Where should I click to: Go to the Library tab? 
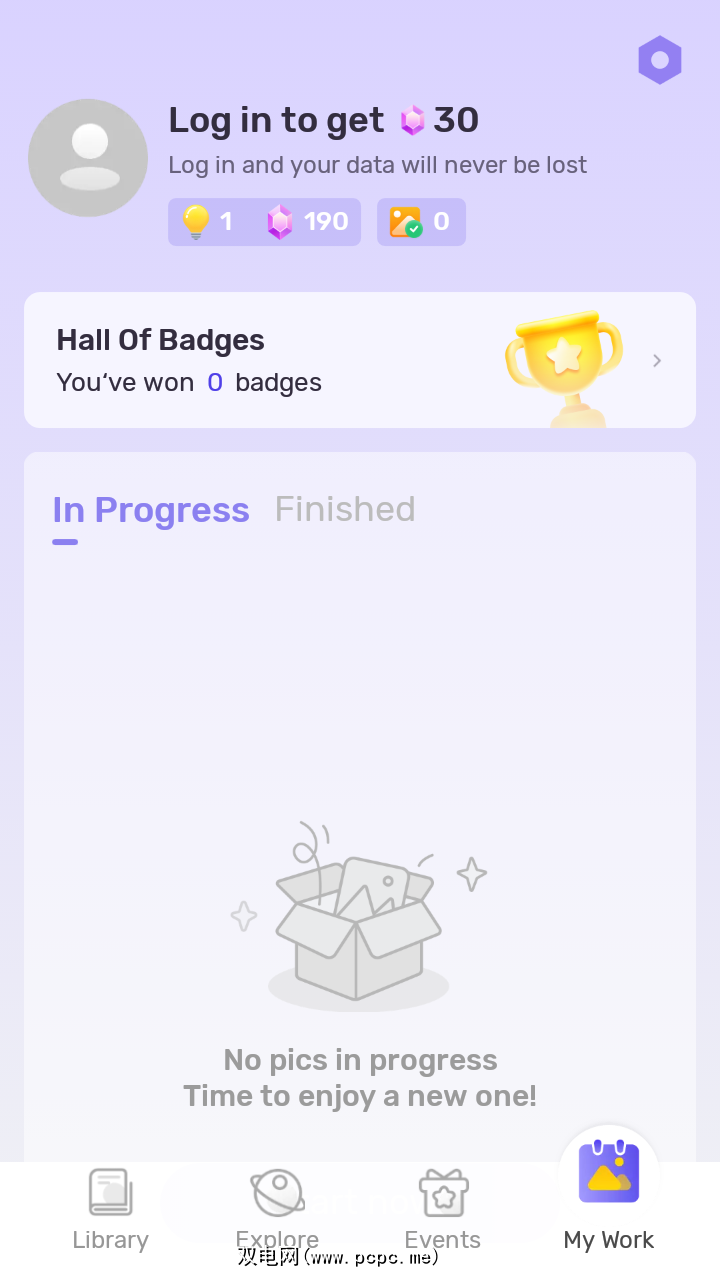click(110, 1210)
